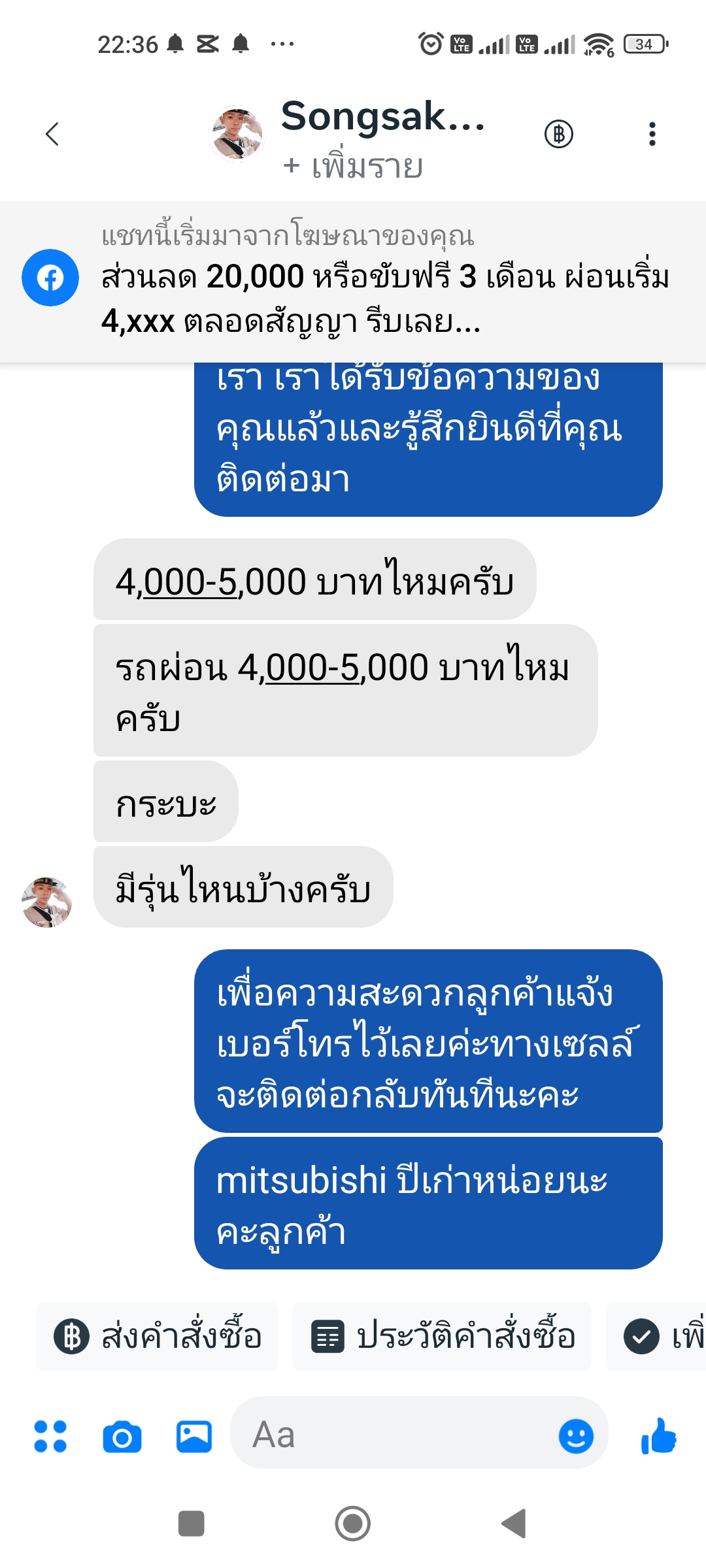Tap the ส่งคำสั่งซื้อ chip
The height and width of the screenshot is (1568, 706).
tap(158, 1336)
